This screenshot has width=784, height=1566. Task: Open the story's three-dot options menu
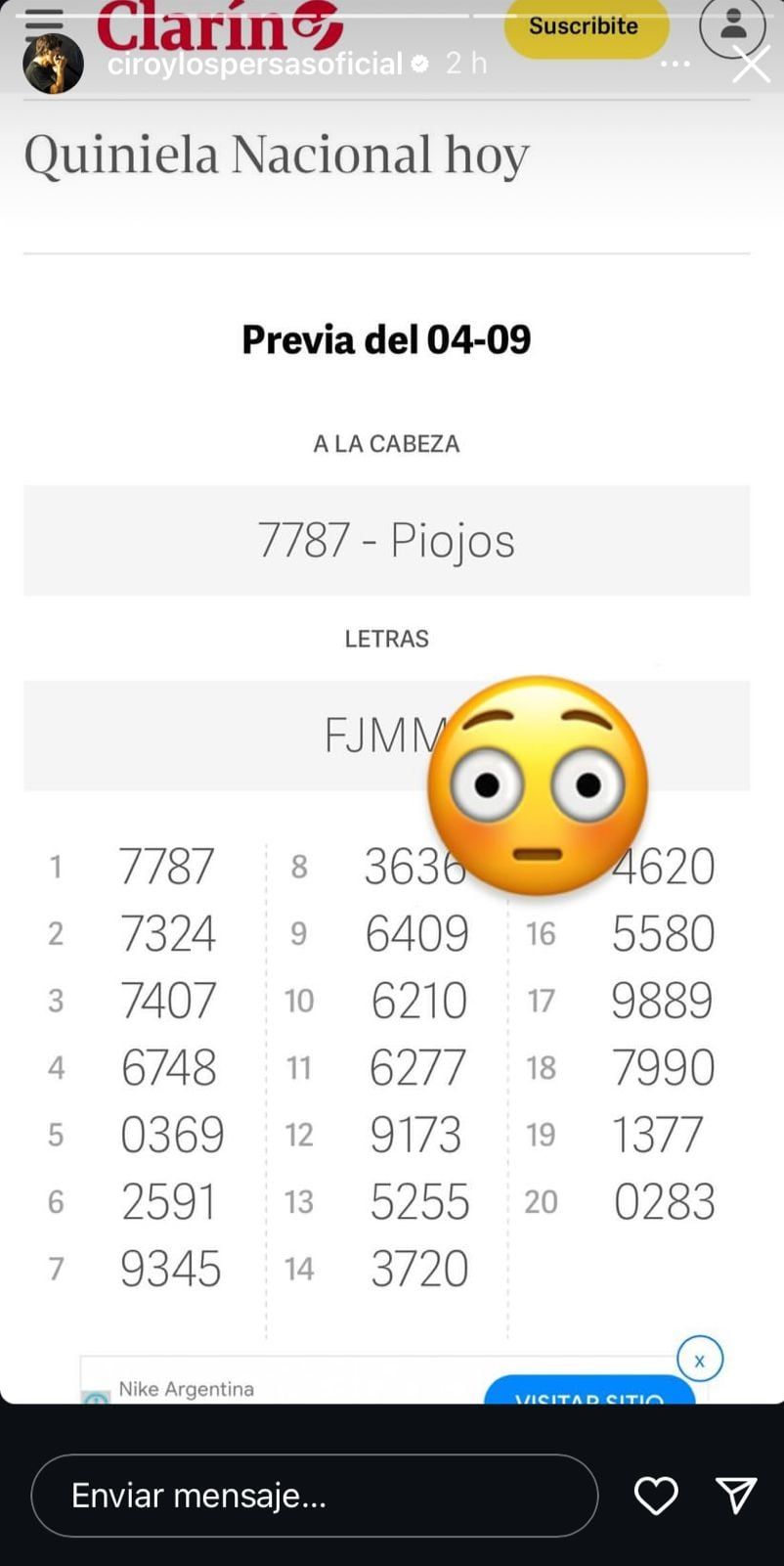pos(675,65)
